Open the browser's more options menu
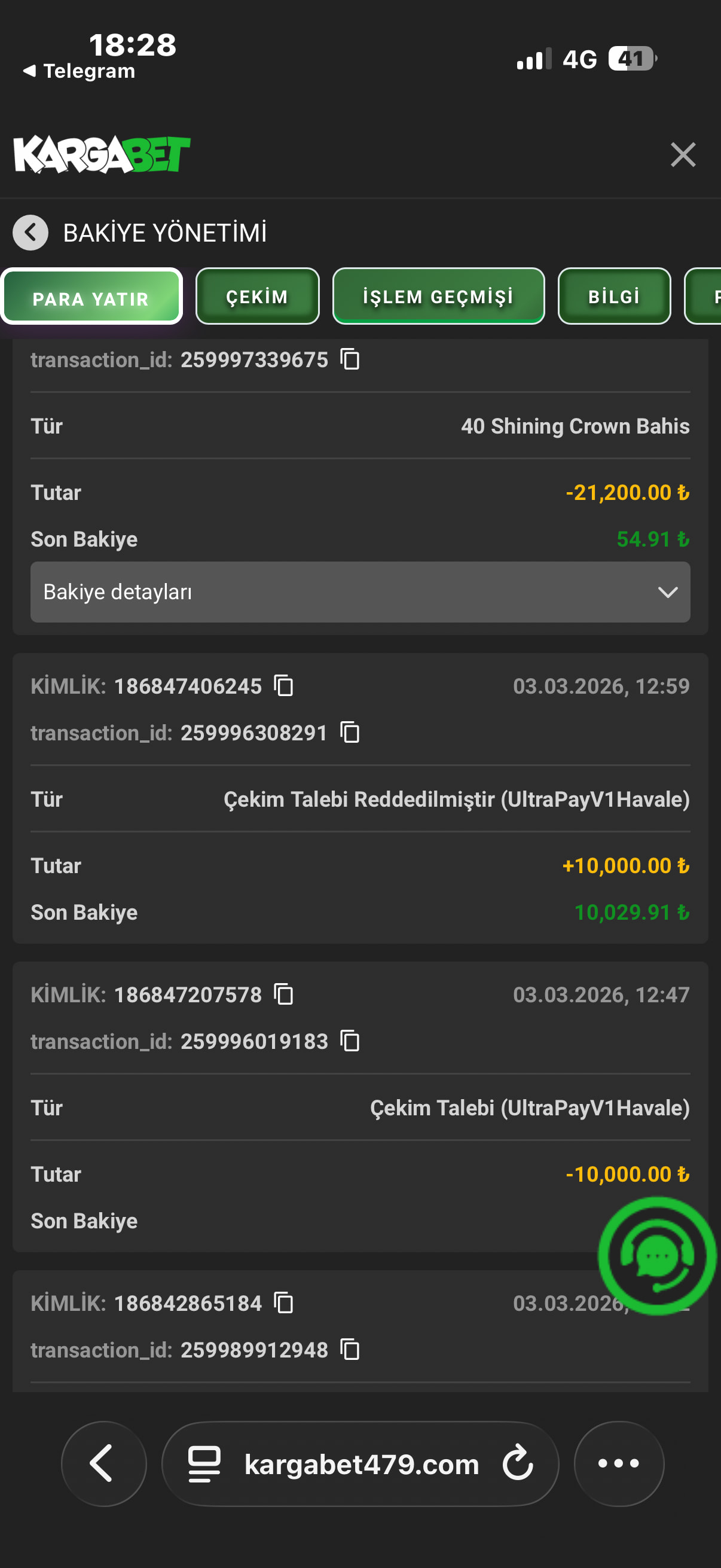721x1568 pixels. coord(619,1463)
